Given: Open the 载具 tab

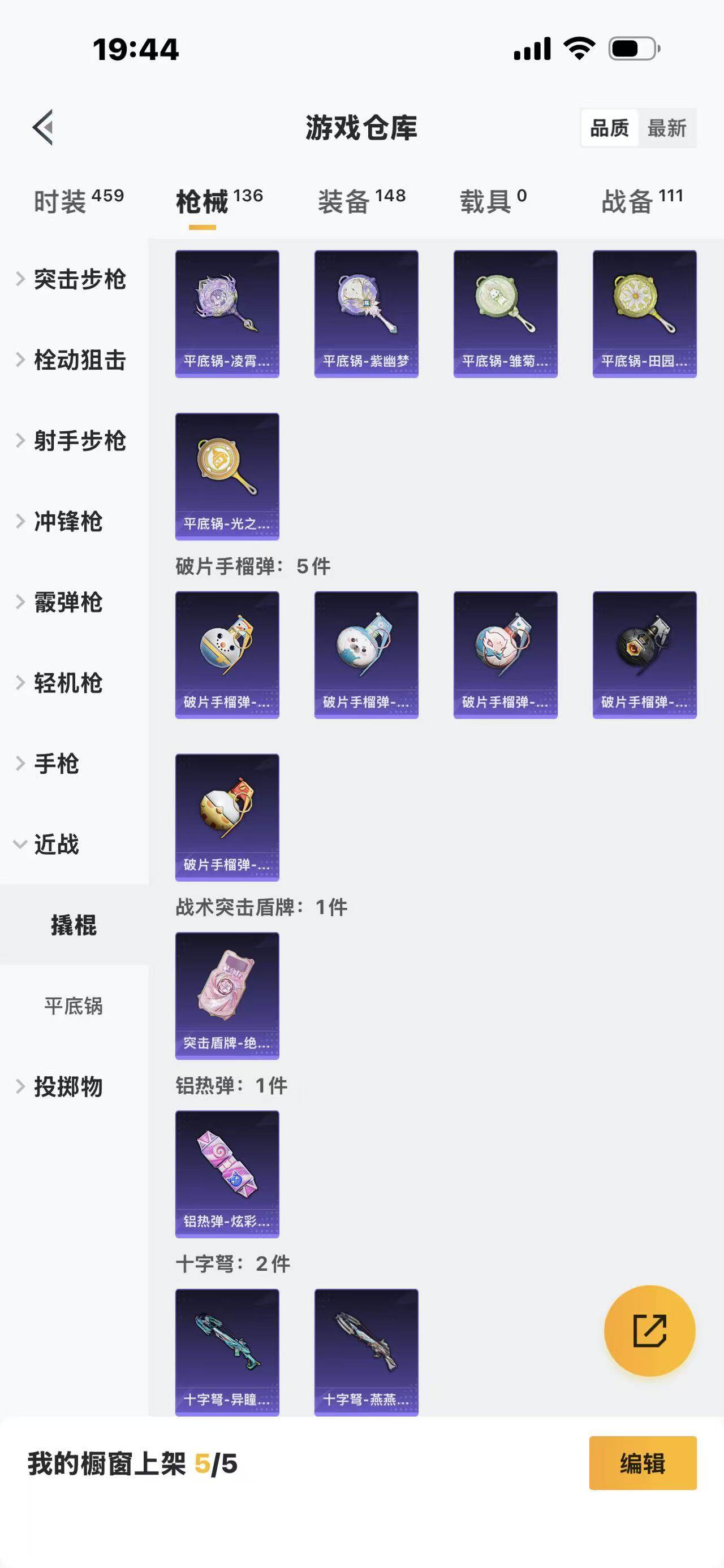Looking at the screenshot, I should [493, 201].
